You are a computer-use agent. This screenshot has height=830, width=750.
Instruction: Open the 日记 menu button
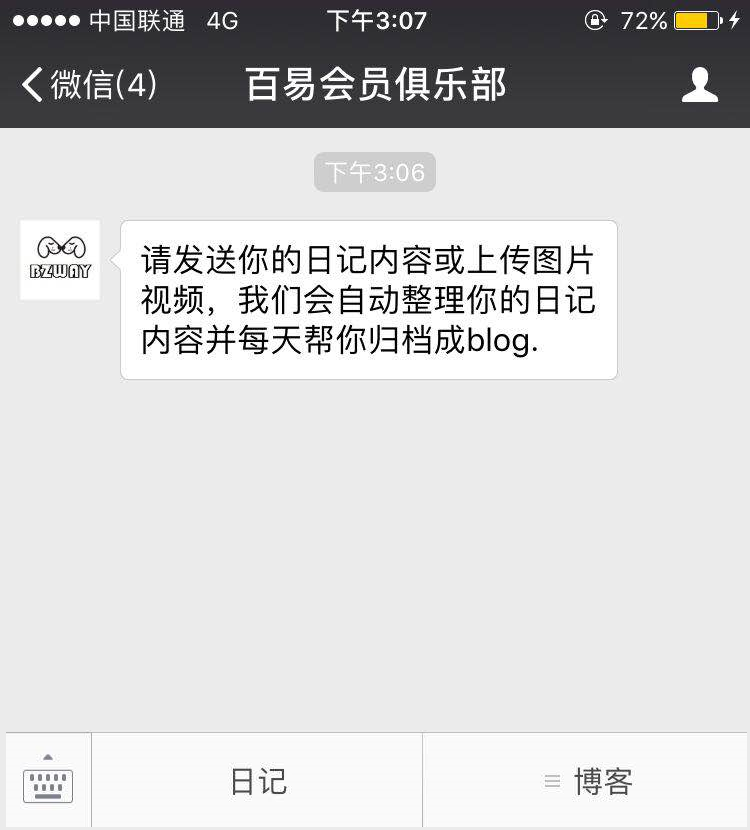coord(258,781)
